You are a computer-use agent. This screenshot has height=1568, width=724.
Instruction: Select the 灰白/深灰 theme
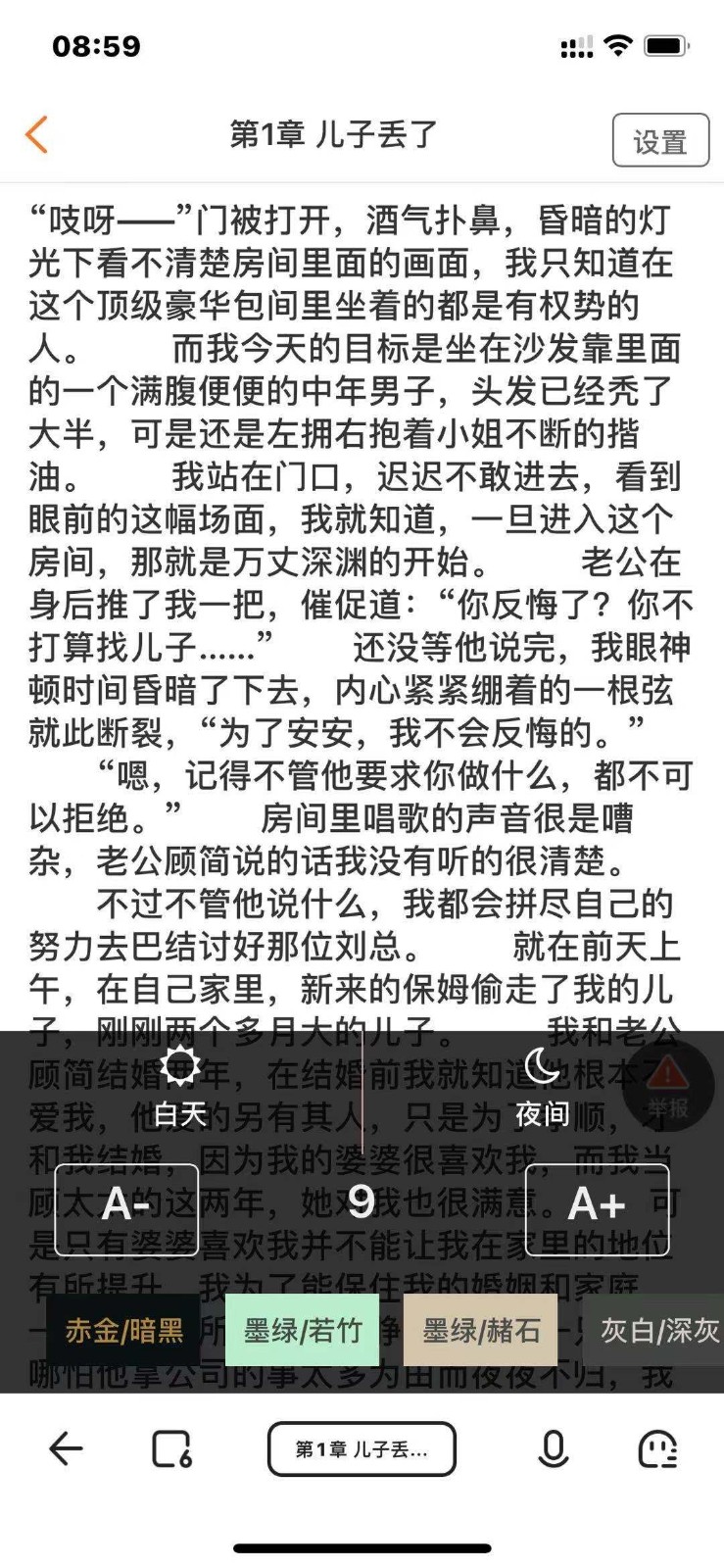point(656,1330)
